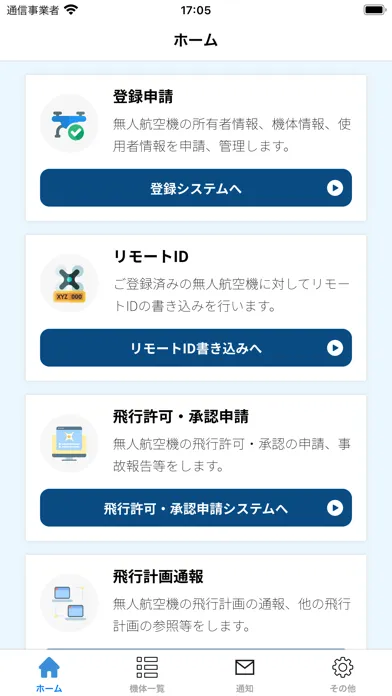This screenshot has width=392, height=696.
Task: Go to 飛行許可・承認申請システムへ
Action: [x=196, y=508]
